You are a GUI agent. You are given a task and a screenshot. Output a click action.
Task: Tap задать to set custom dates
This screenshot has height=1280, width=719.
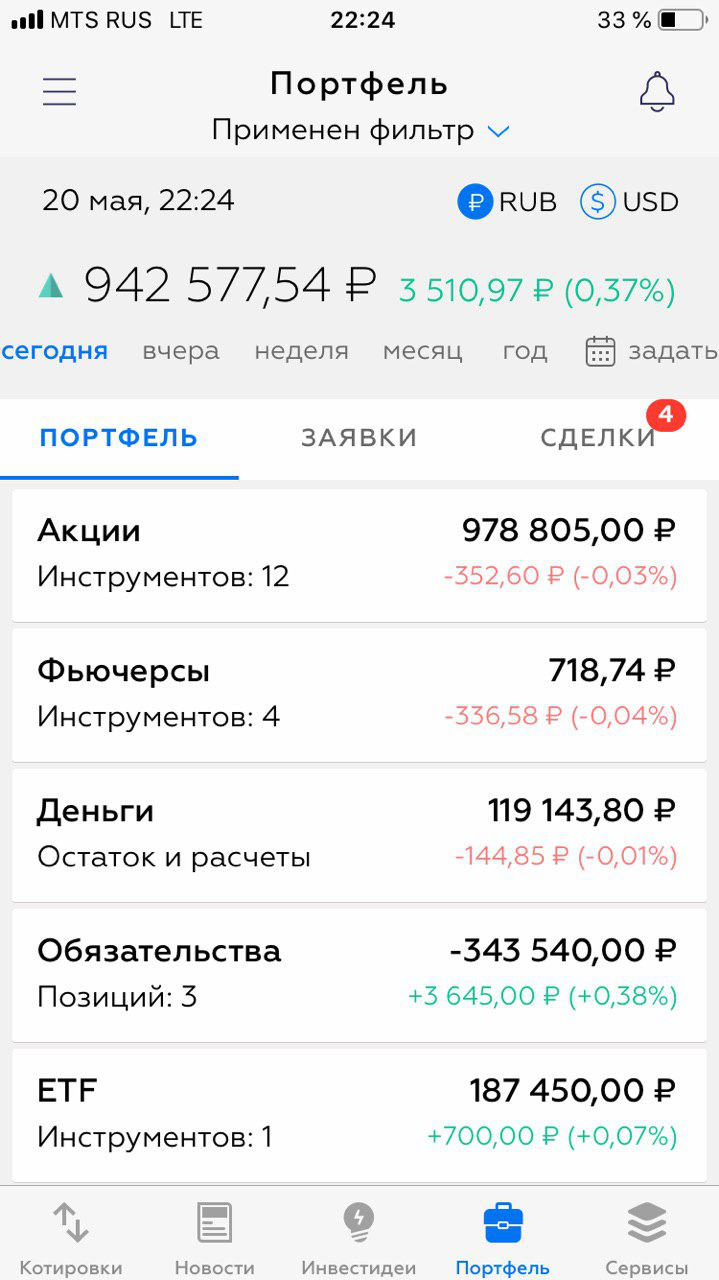click(651, 351)
